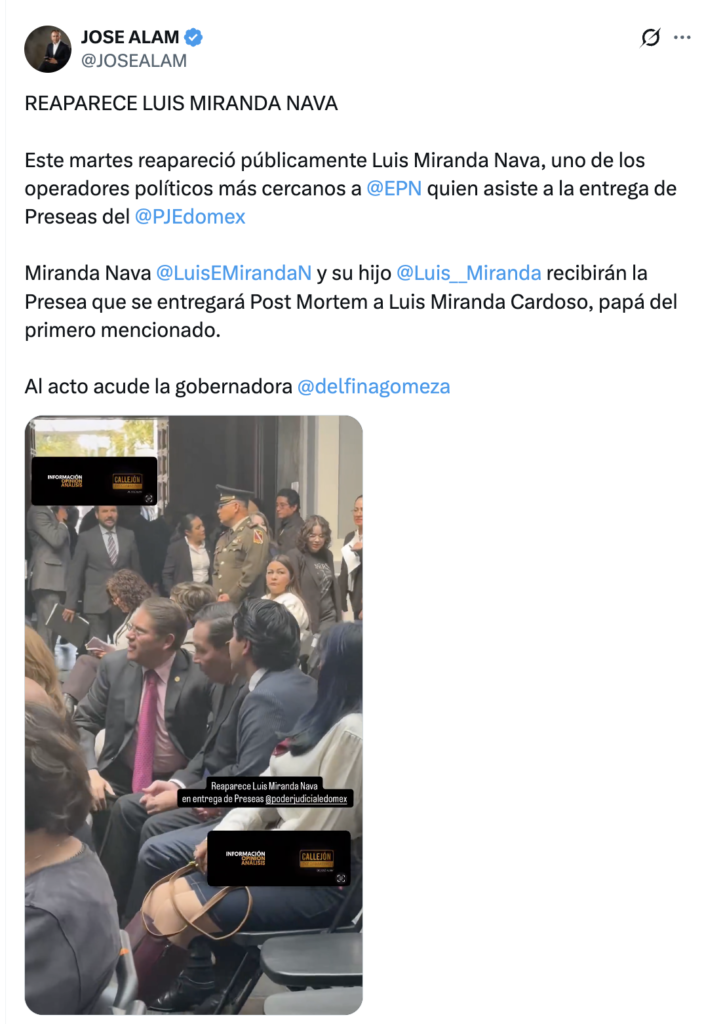The width and height of the screenshot is (704, 1024).
Task: Open the @LuisEMirandaN mention
Action: click(234, 272)
